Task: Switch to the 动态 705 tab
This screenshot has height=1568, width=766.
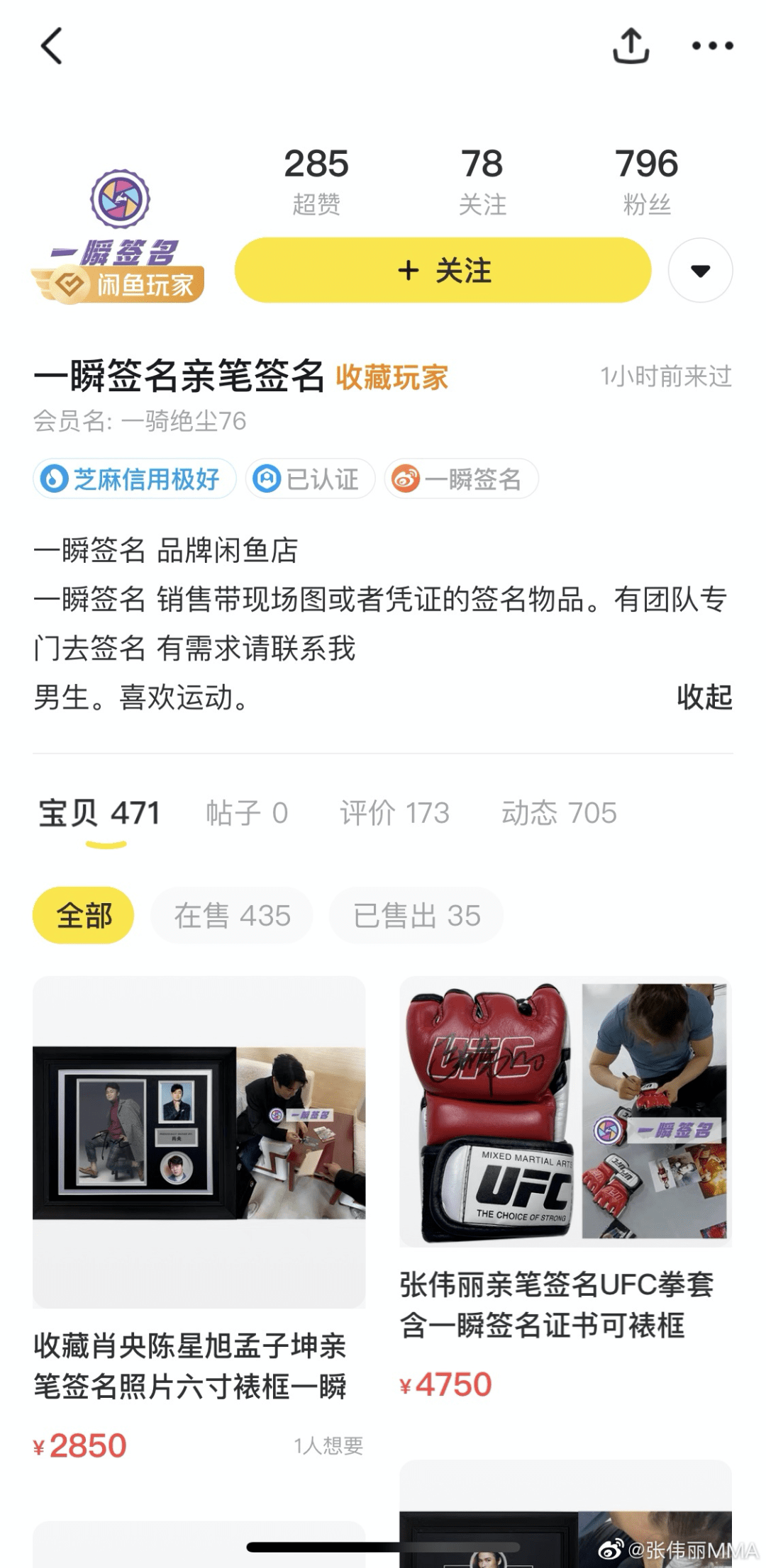Action: coord(559,813)
